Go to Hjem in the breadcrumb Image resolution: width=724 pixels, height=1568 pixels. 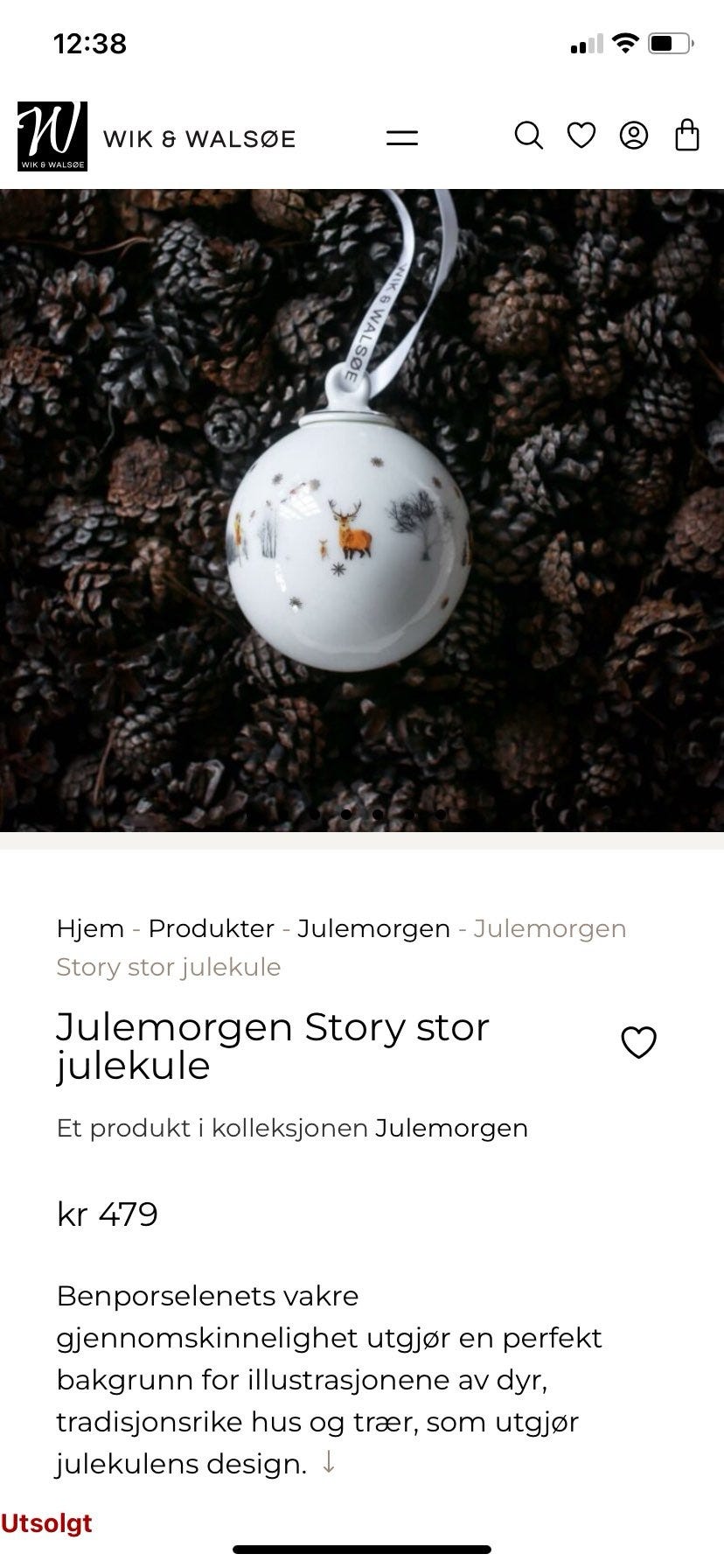coord(88,928)
